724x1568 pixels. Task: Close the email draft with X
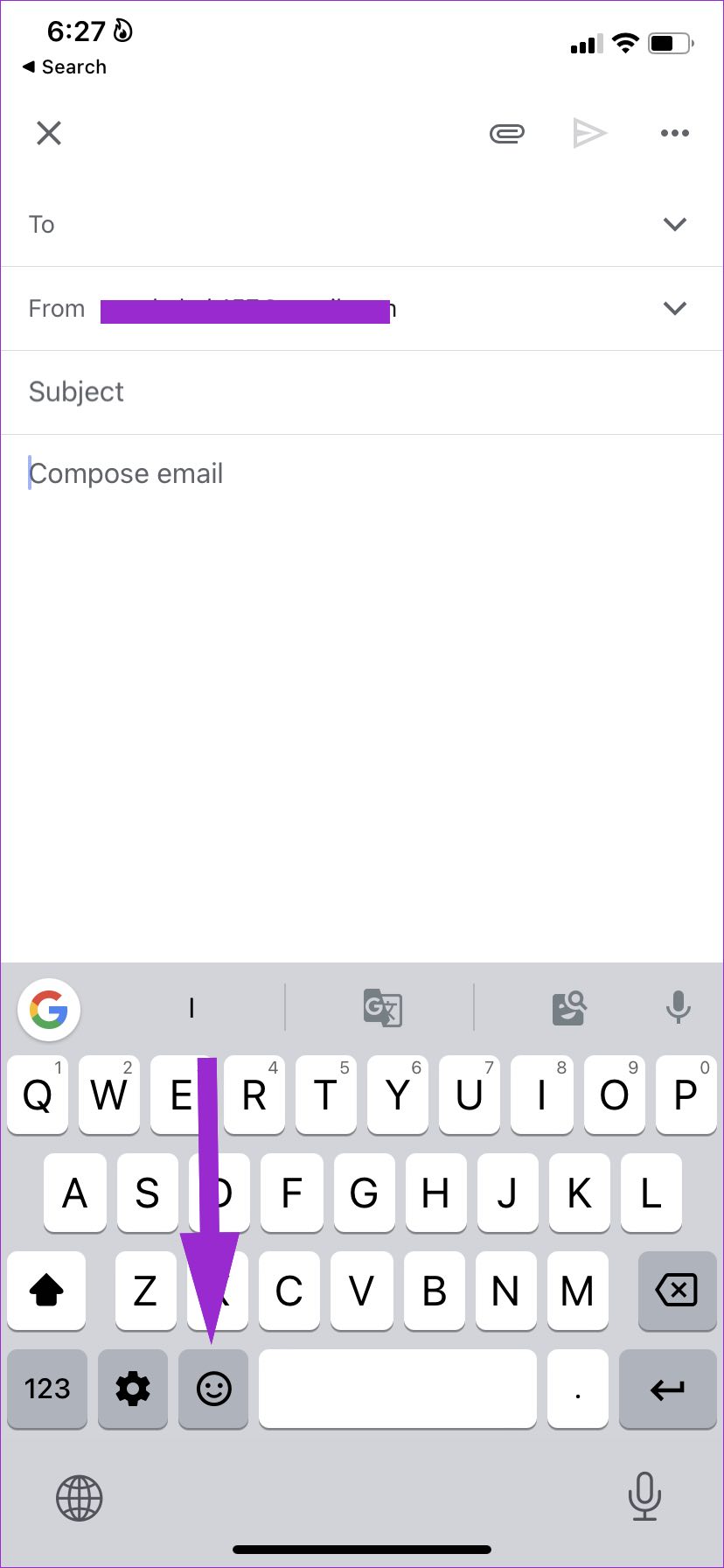[x=49, y=133]
